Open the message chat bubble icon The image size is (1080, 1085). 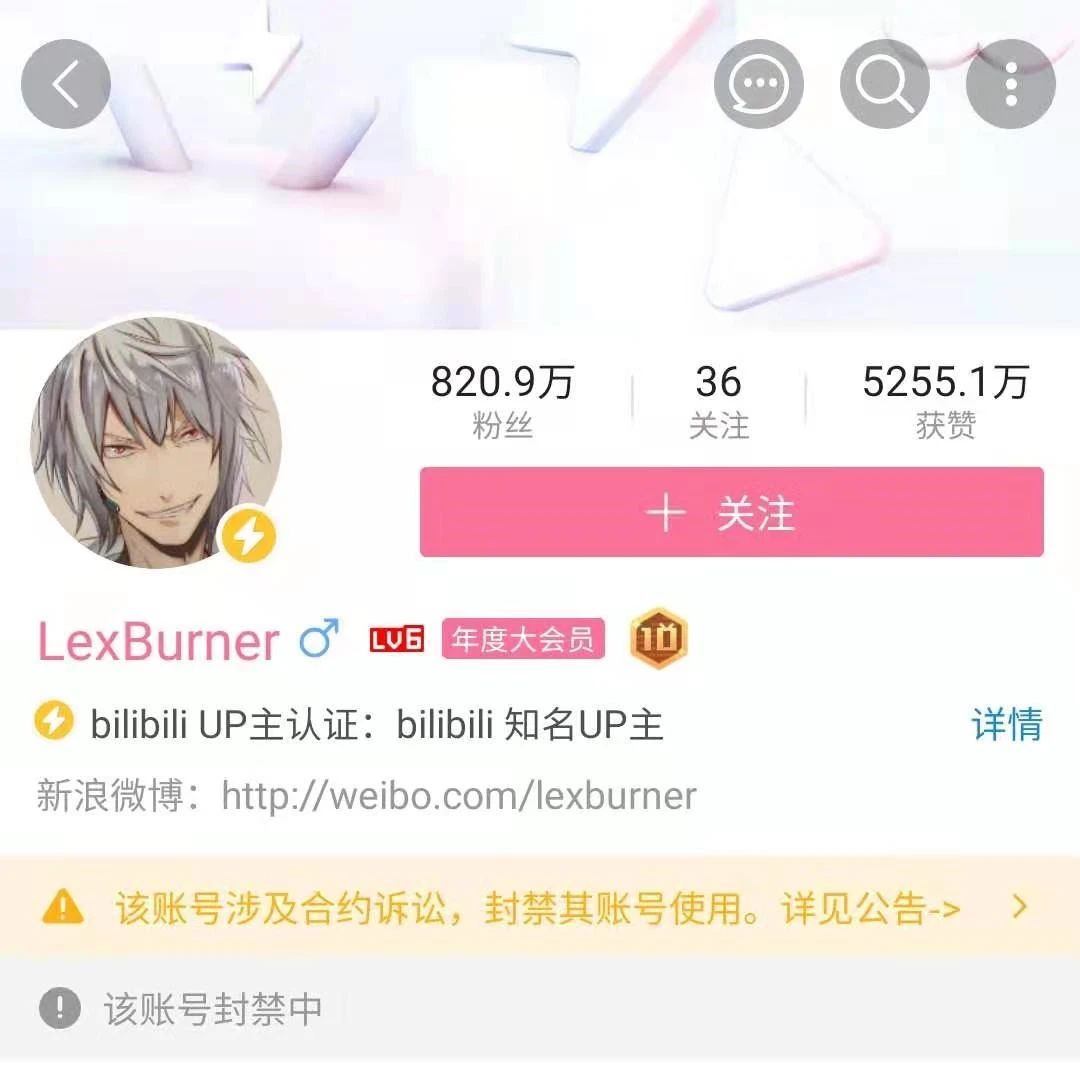click(758, 85)
